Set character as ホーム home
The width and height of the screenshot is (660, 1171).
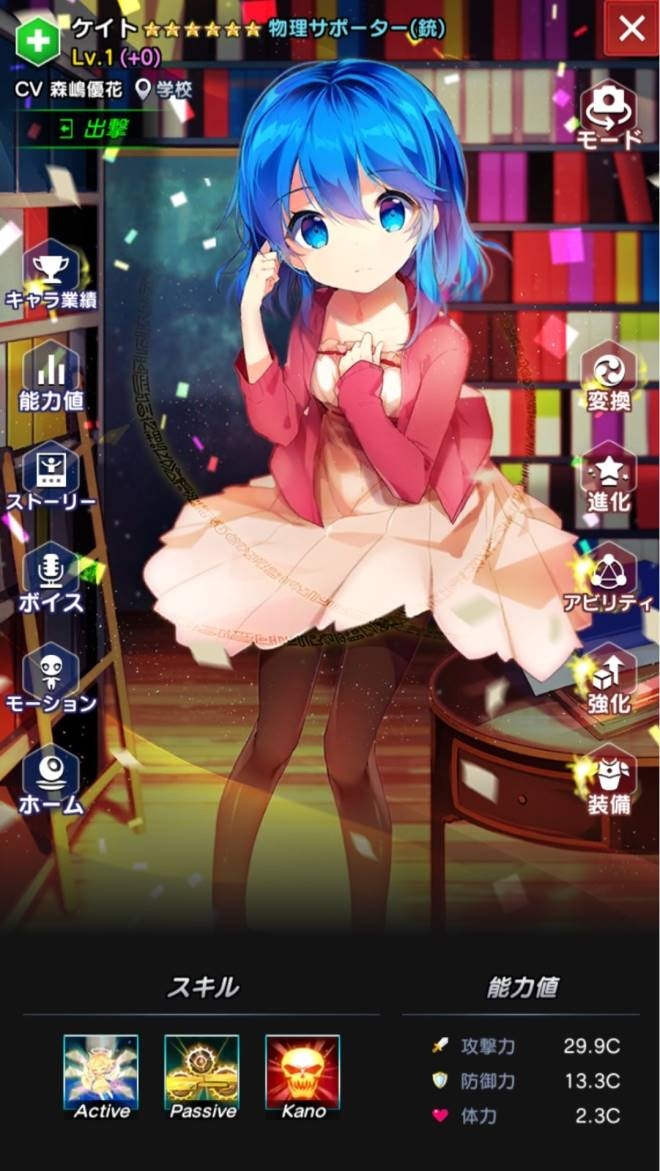[x=50, y=779]
